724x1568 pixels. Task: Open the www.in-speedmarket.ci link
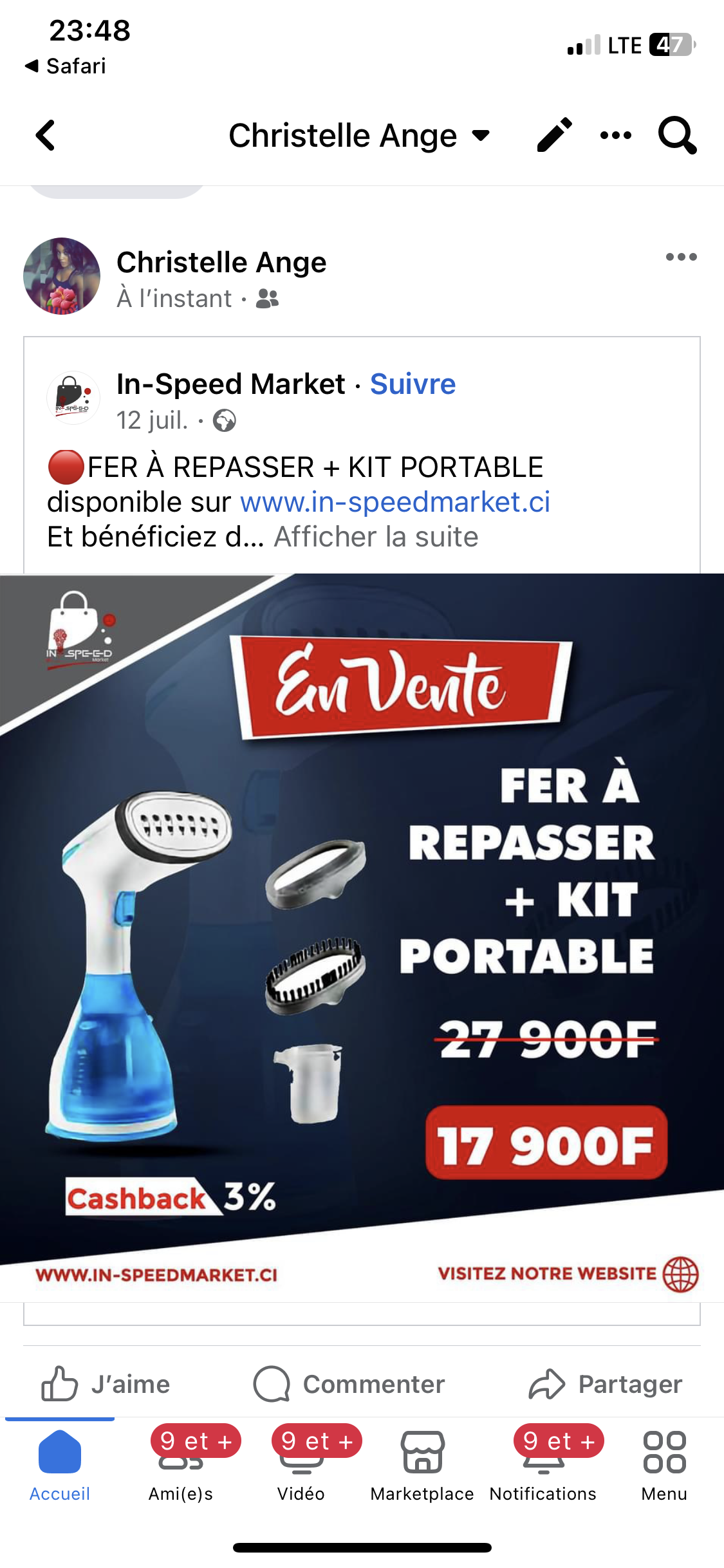[x=394, y=502]
